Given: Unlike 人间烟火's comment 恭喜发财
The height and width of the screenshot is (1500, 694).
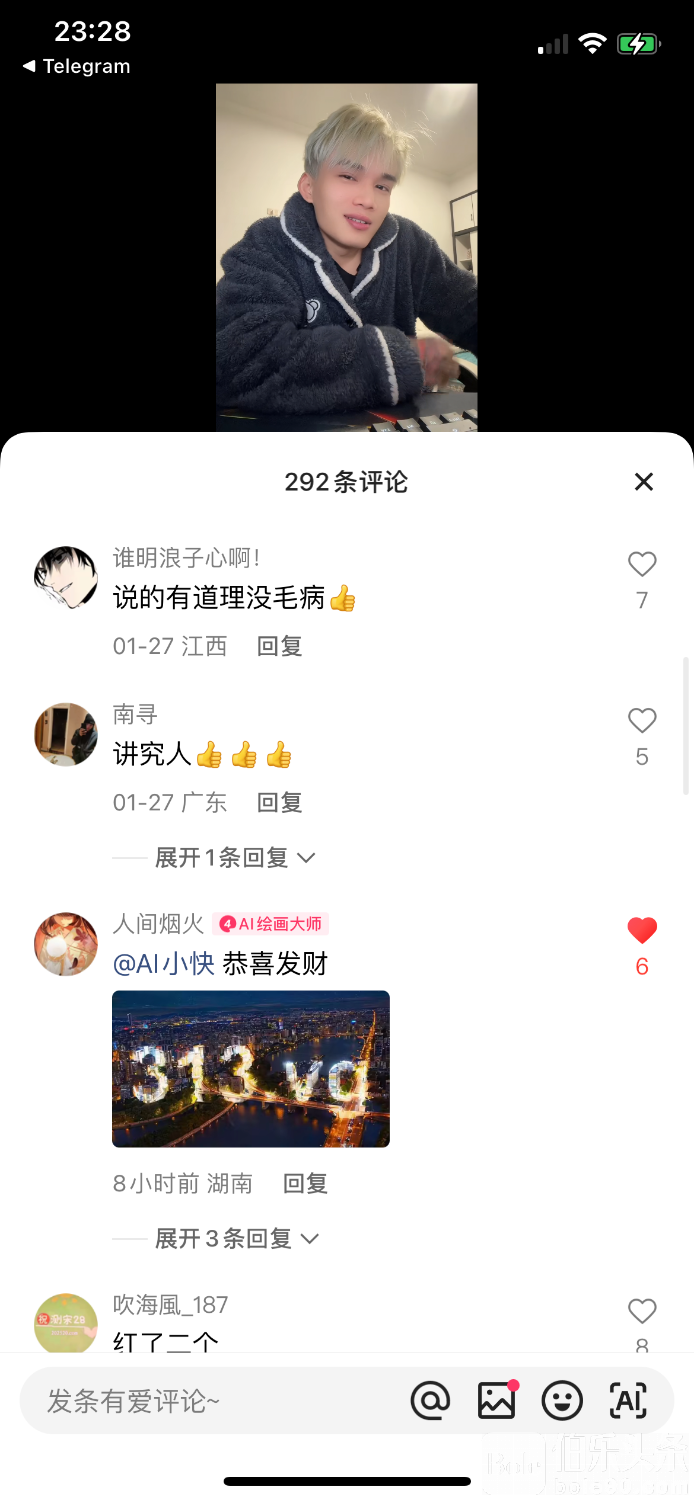Looking at the screenshot, I should coord(642,931).
